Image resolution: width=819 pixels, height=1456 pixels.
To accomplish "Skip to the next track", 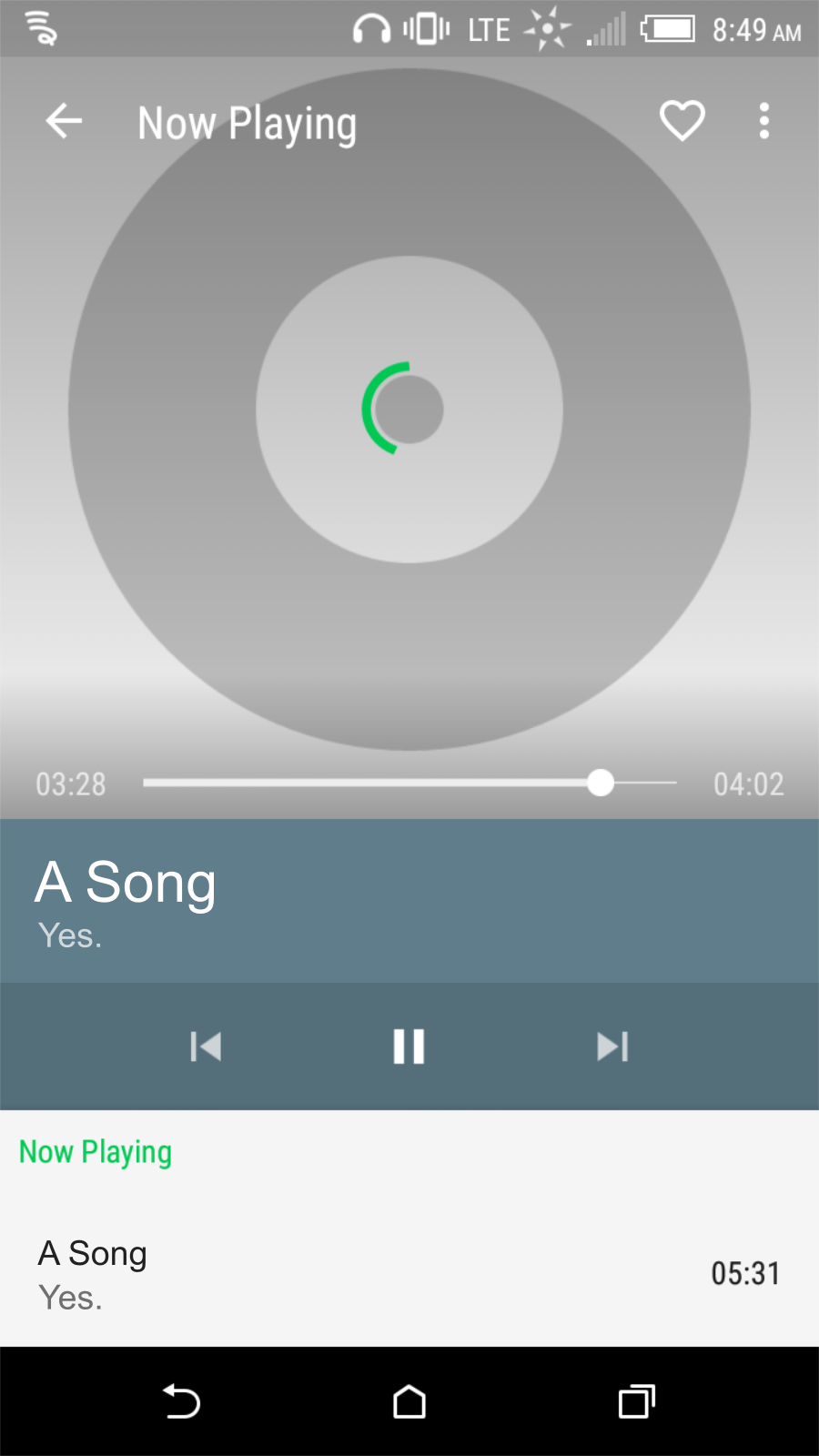I will pyautogui.click(x=612, y=1046).
